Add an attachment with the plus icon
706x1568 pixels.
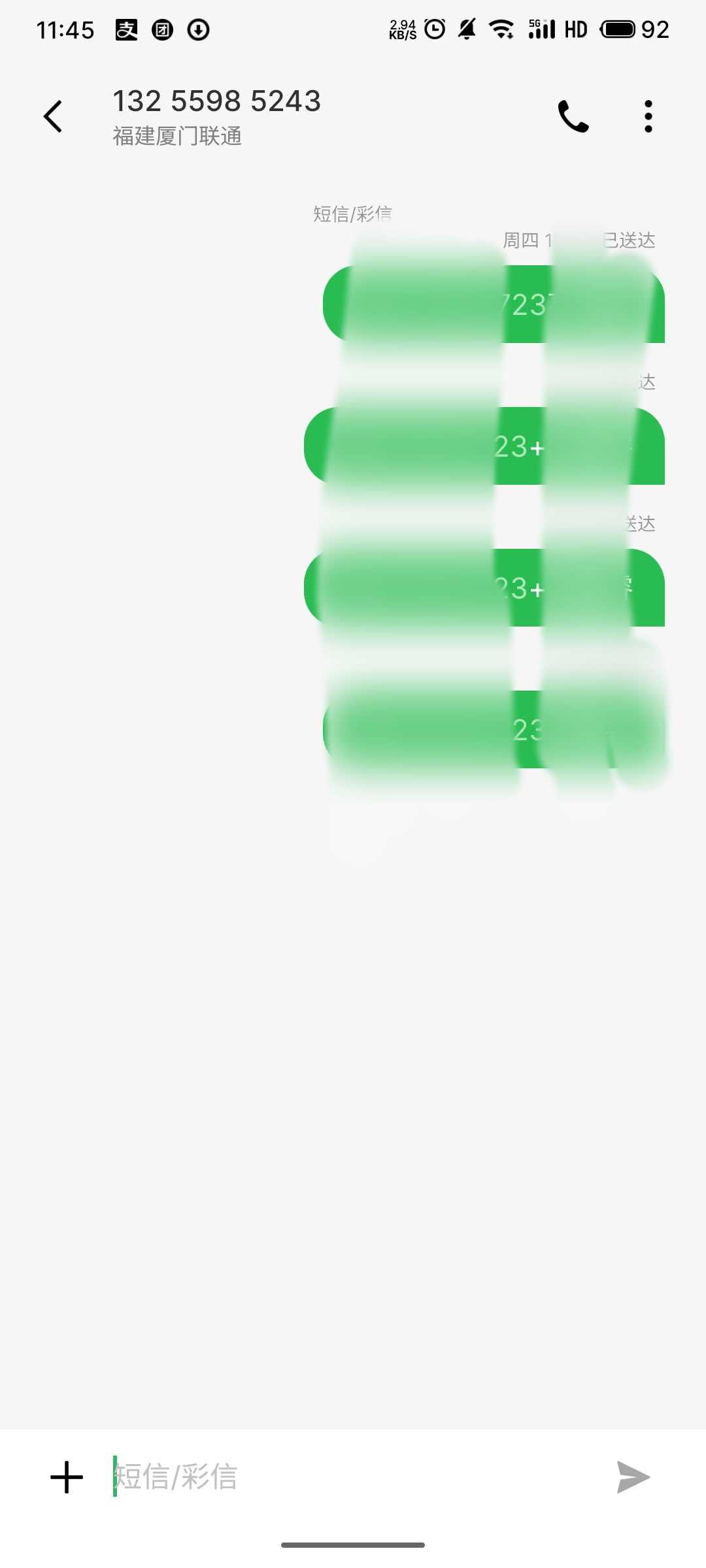click(67, 1477)
